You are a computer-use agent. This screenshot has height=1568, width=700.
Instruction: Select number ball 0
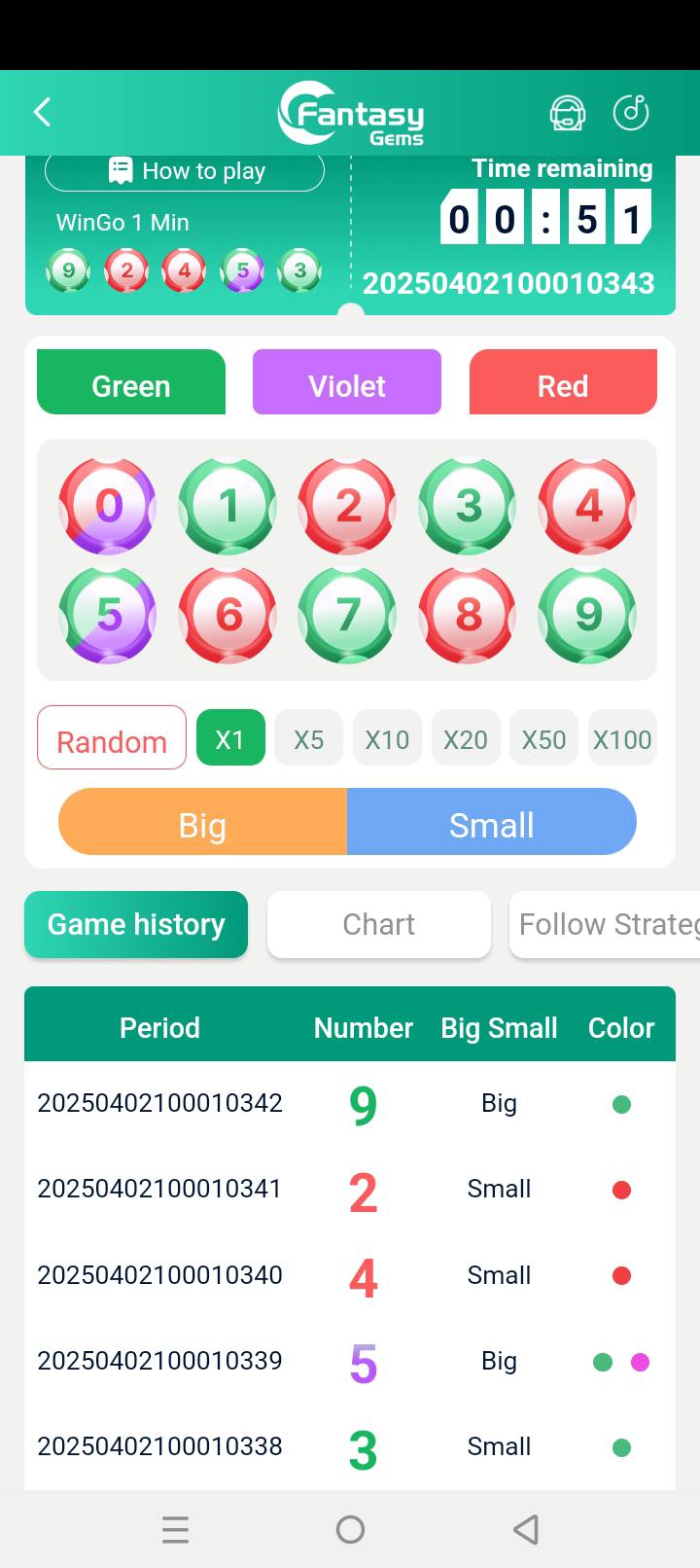[108, 506]
